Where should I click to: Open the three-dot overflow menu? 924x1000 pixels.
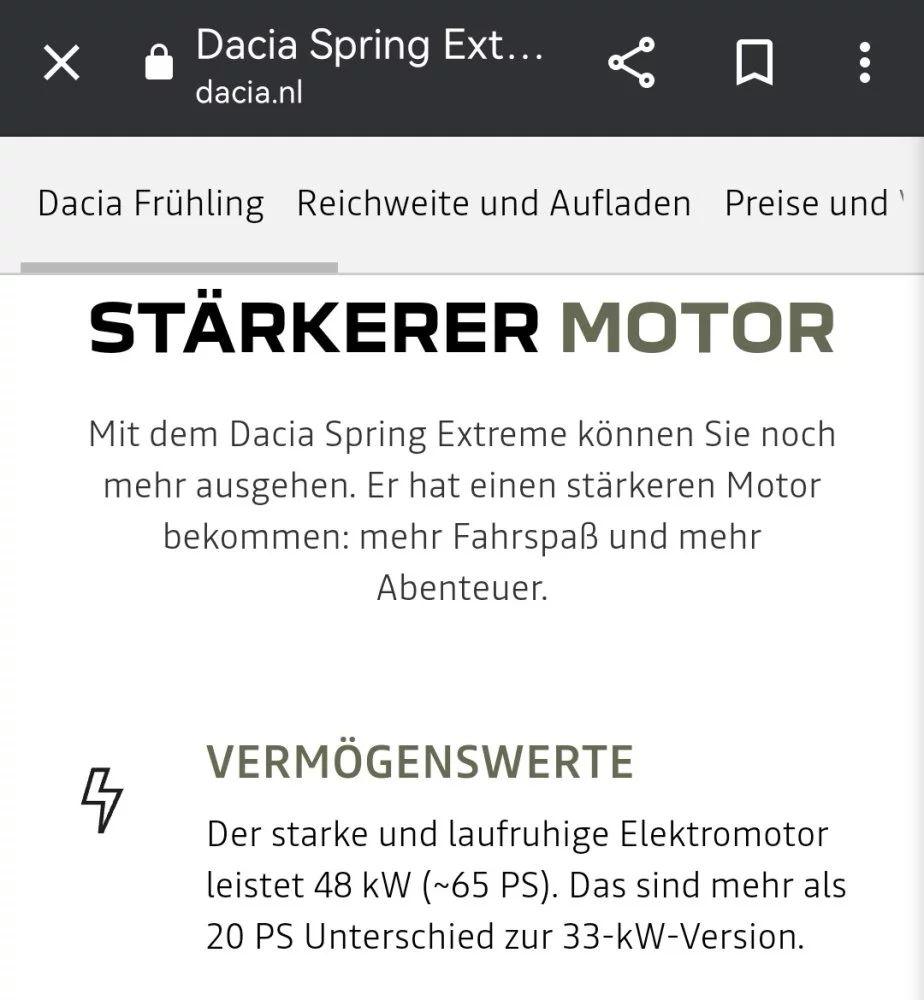(865, 64)
